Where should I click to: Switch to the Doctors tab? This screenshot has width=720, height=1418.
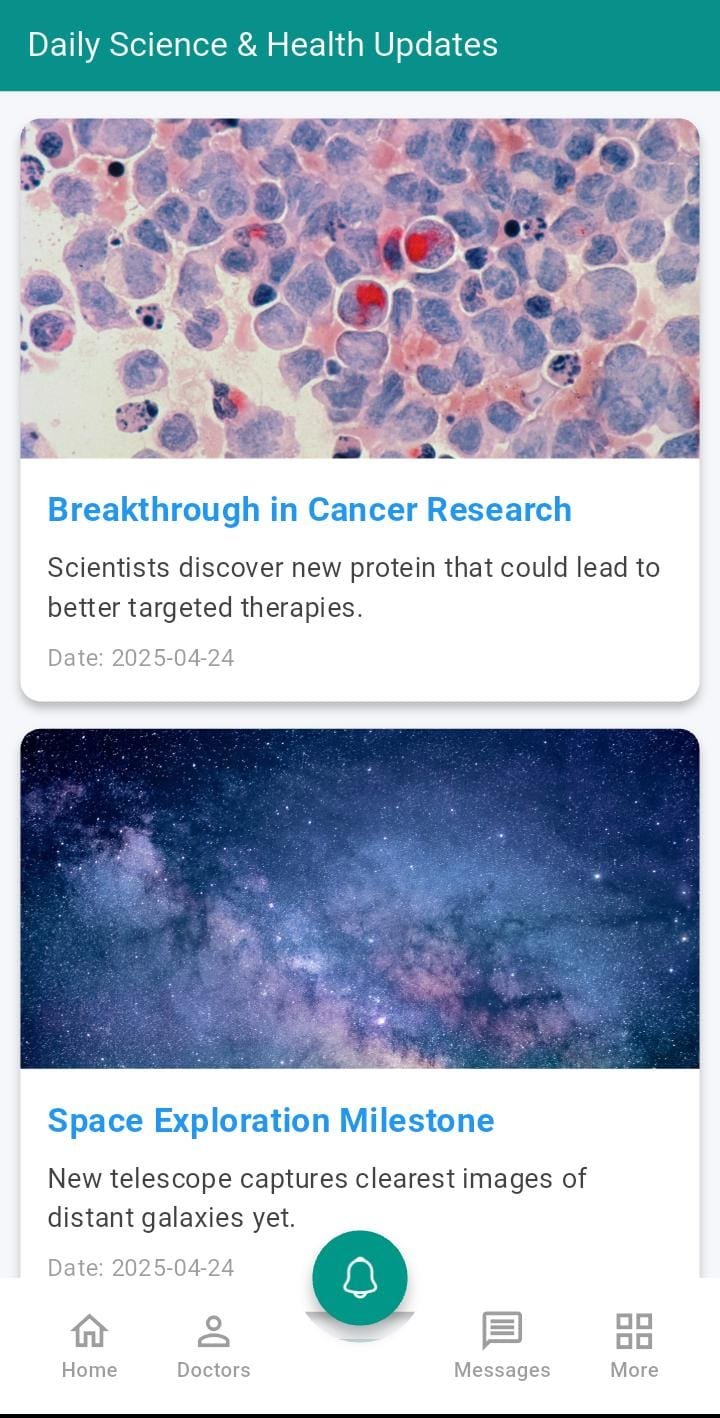pos(213,1345)
